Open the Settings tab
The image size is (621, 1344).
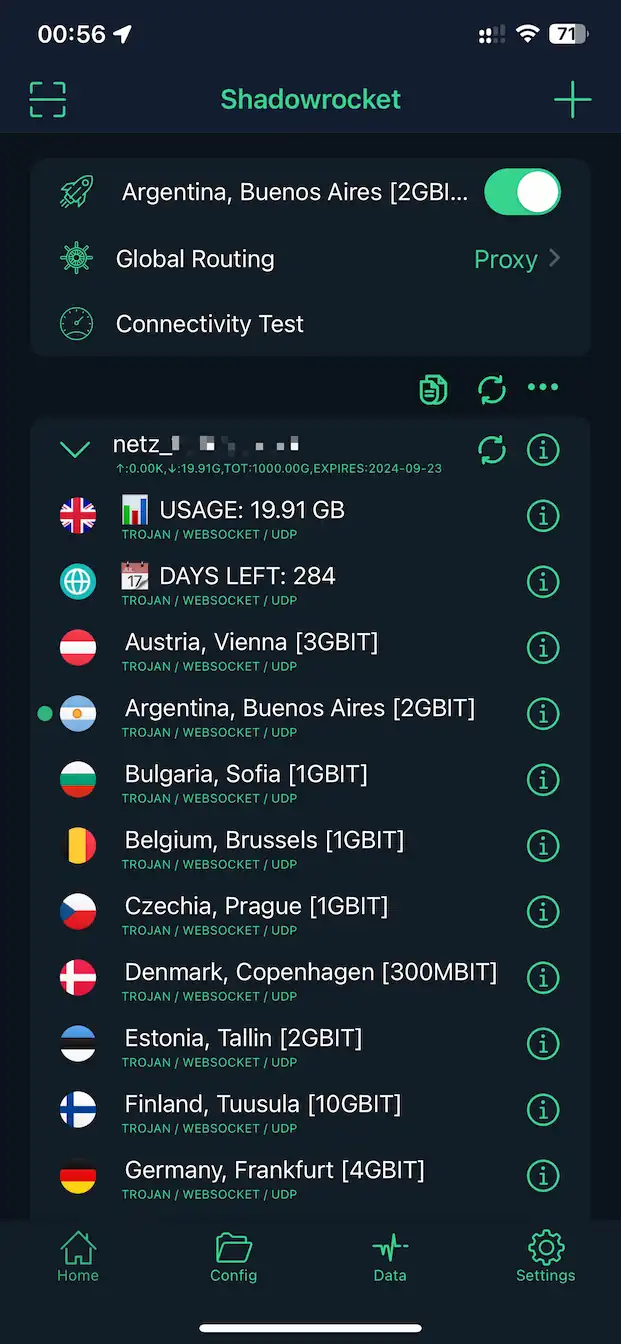(545, 1257)
